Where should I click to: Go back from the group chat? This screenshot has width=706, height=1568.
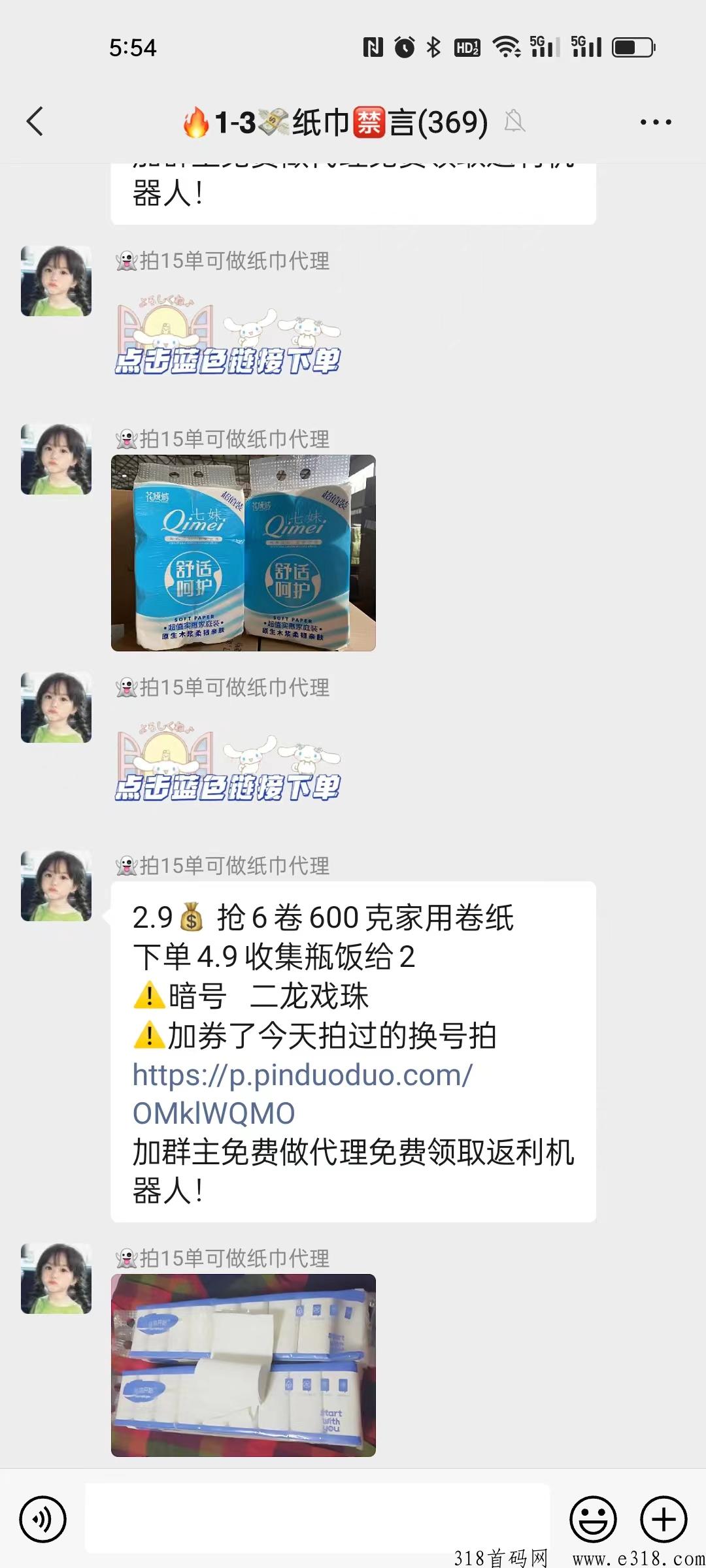click(35, 122)
